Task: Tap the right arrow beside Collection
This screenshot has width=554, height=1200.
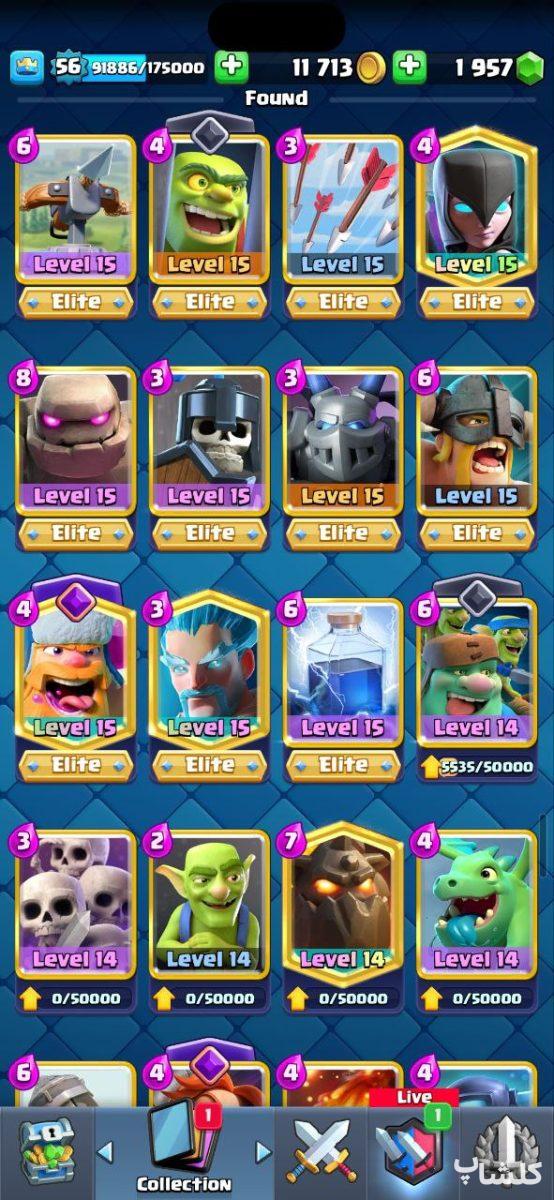Action: click(x=263, y=1152)
